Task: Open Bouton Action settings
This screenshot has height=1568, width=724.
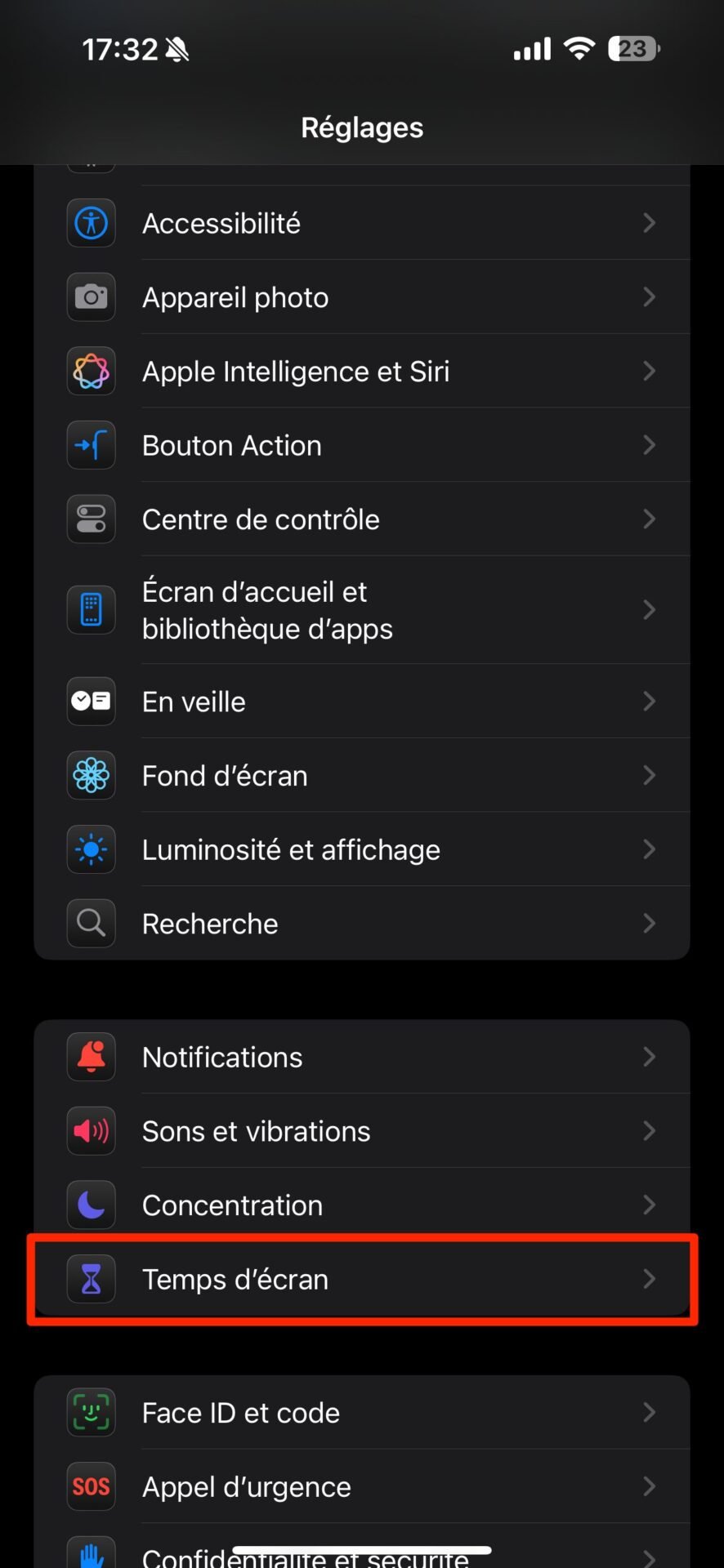Action: 362,445
